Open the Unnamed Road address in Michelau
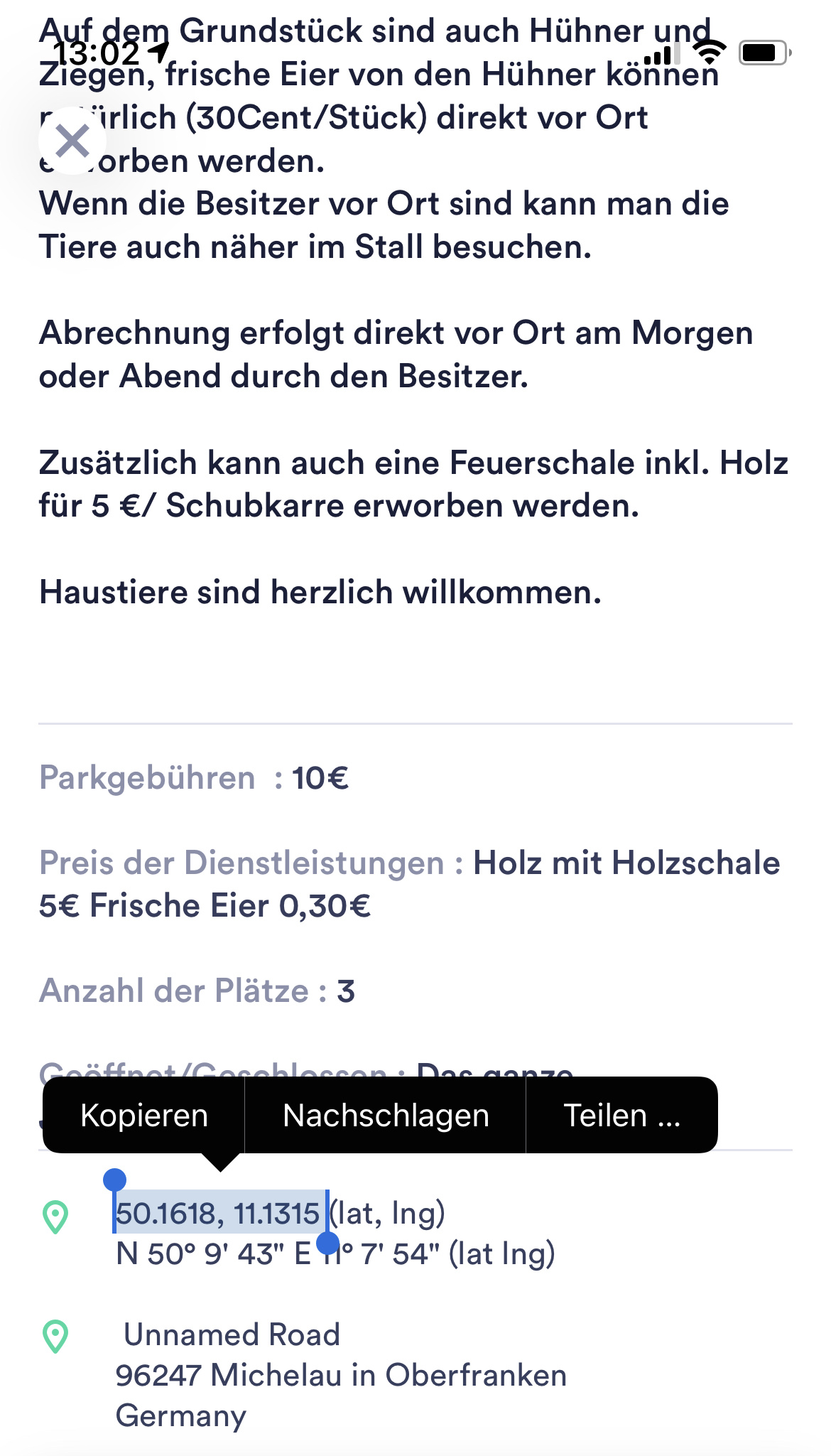Image resolution: width=831 pixels, height=1456 pixels. tap(341, 1375)
